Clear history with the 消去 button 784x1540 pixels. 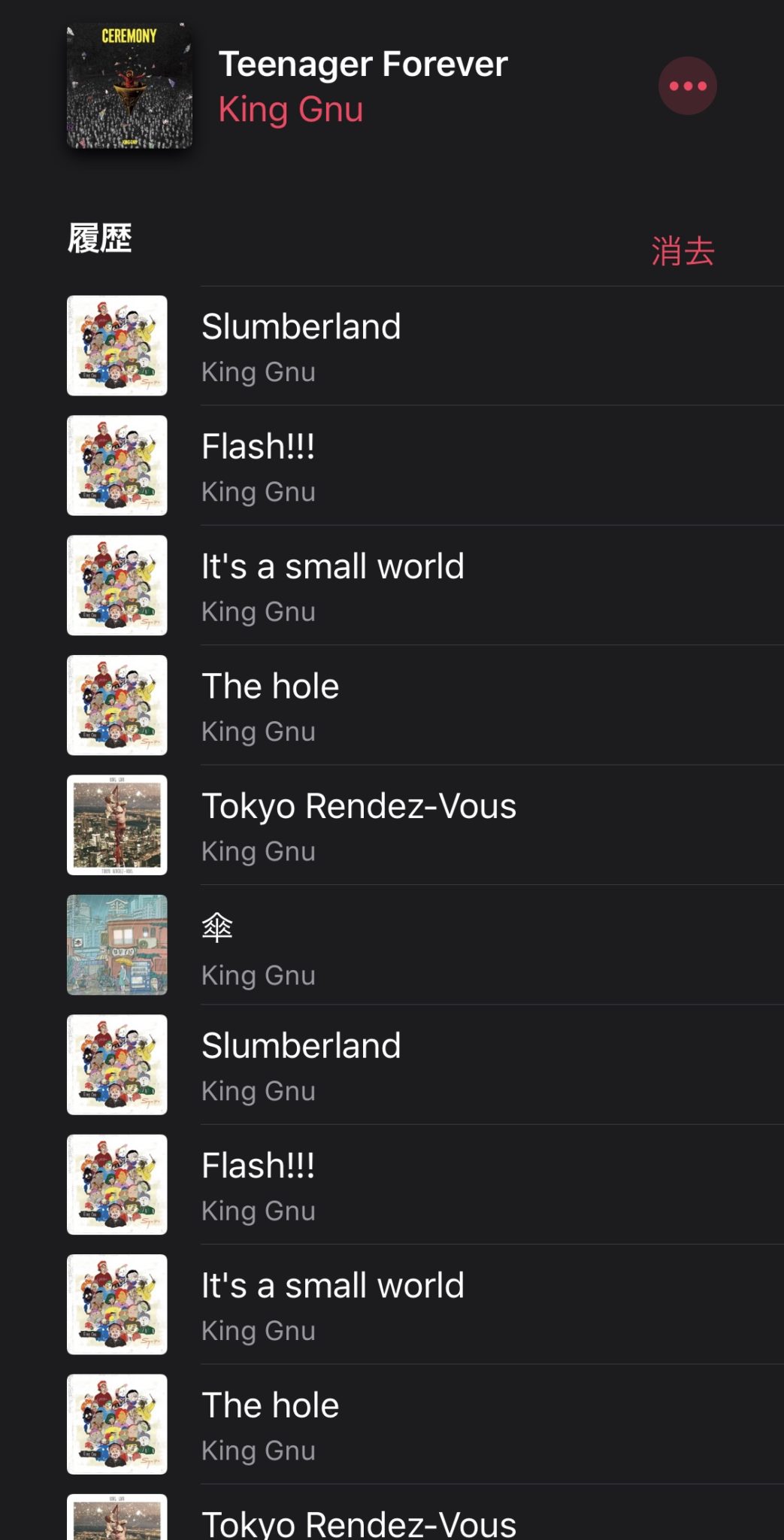click(x=682, y=251)
